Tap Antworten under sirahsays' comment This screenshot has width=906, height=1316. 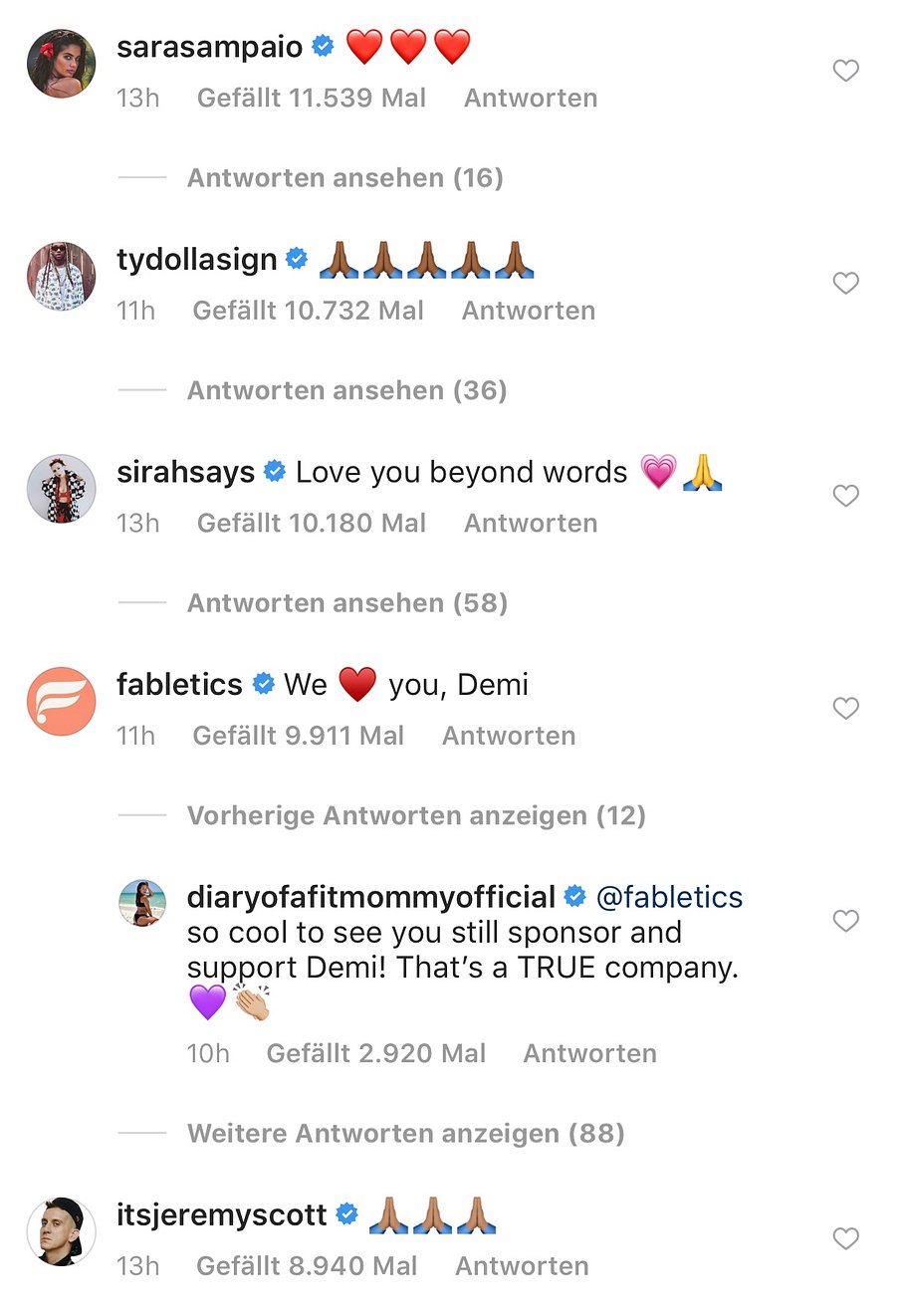tap(531, 524)
